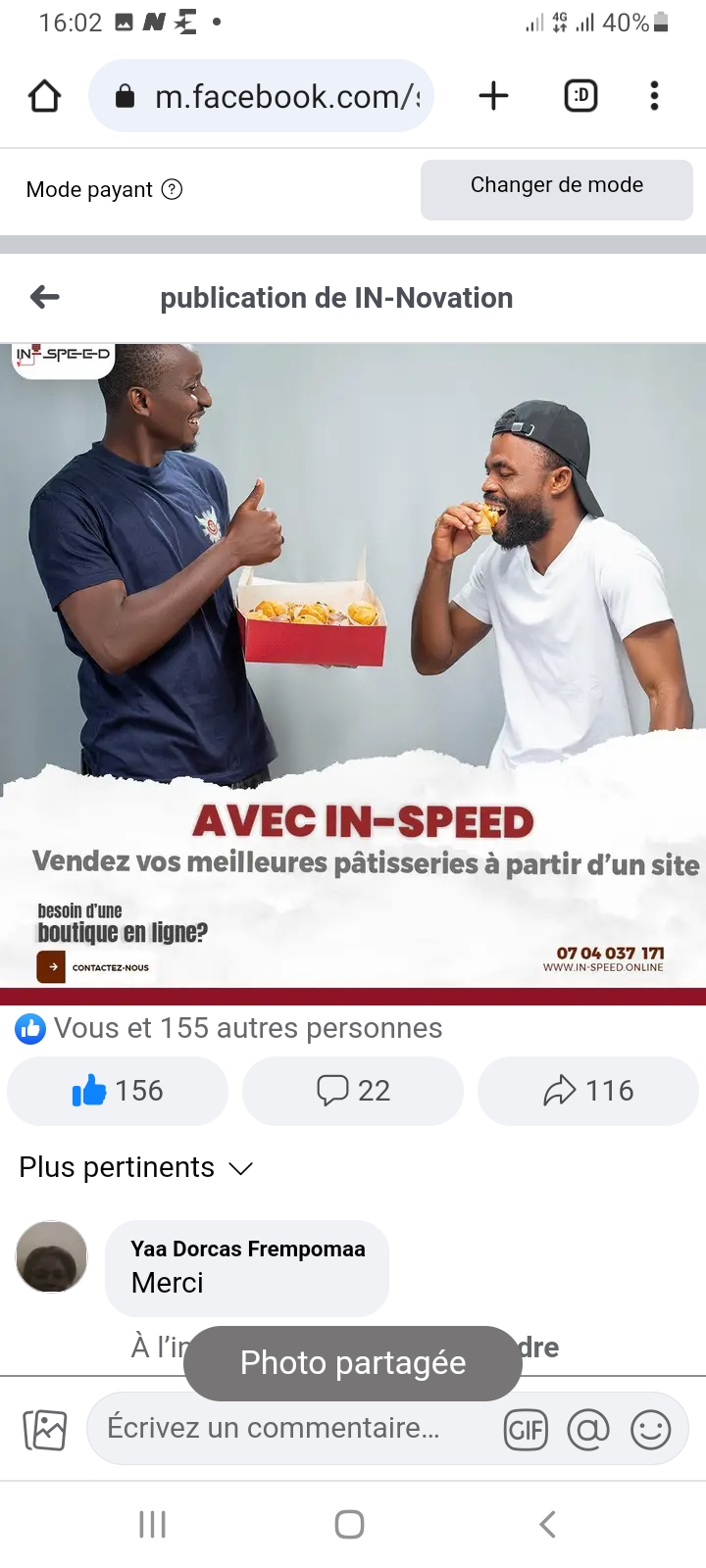The width and height of the screenshot is (706, 1568).
Task: Unlike the post with 156 likes
Action: [x=118, y=1091]
